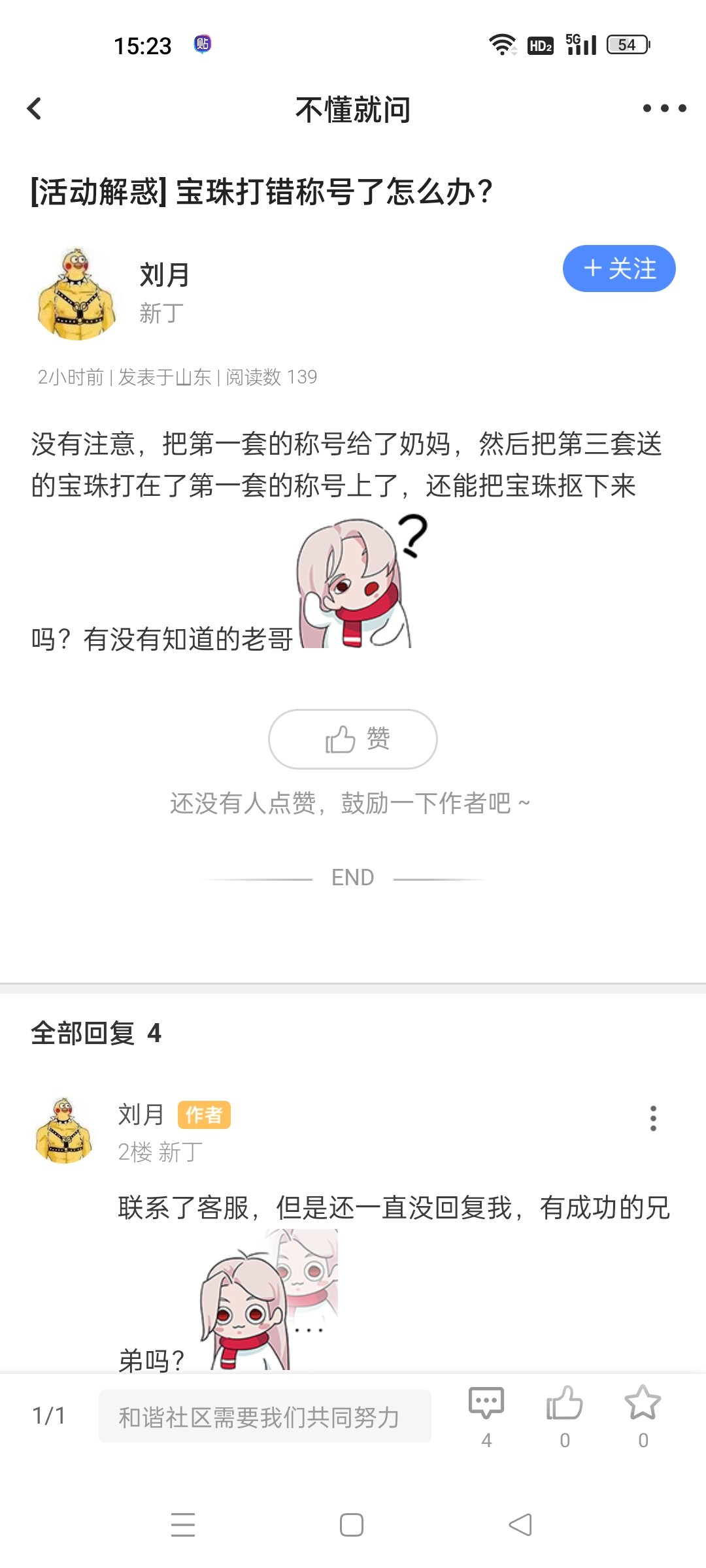Go to the system home screen

pos(352,1525)
